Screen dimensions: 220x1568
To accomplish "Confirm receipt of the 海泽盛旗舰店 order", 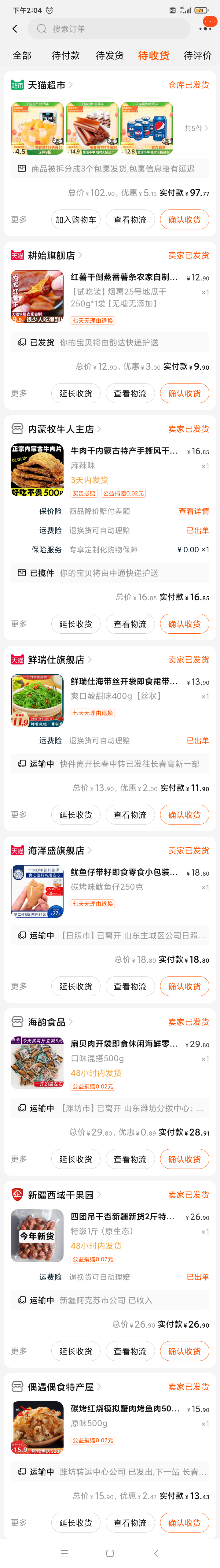I will pyautogui.click(x=184, y=986).
